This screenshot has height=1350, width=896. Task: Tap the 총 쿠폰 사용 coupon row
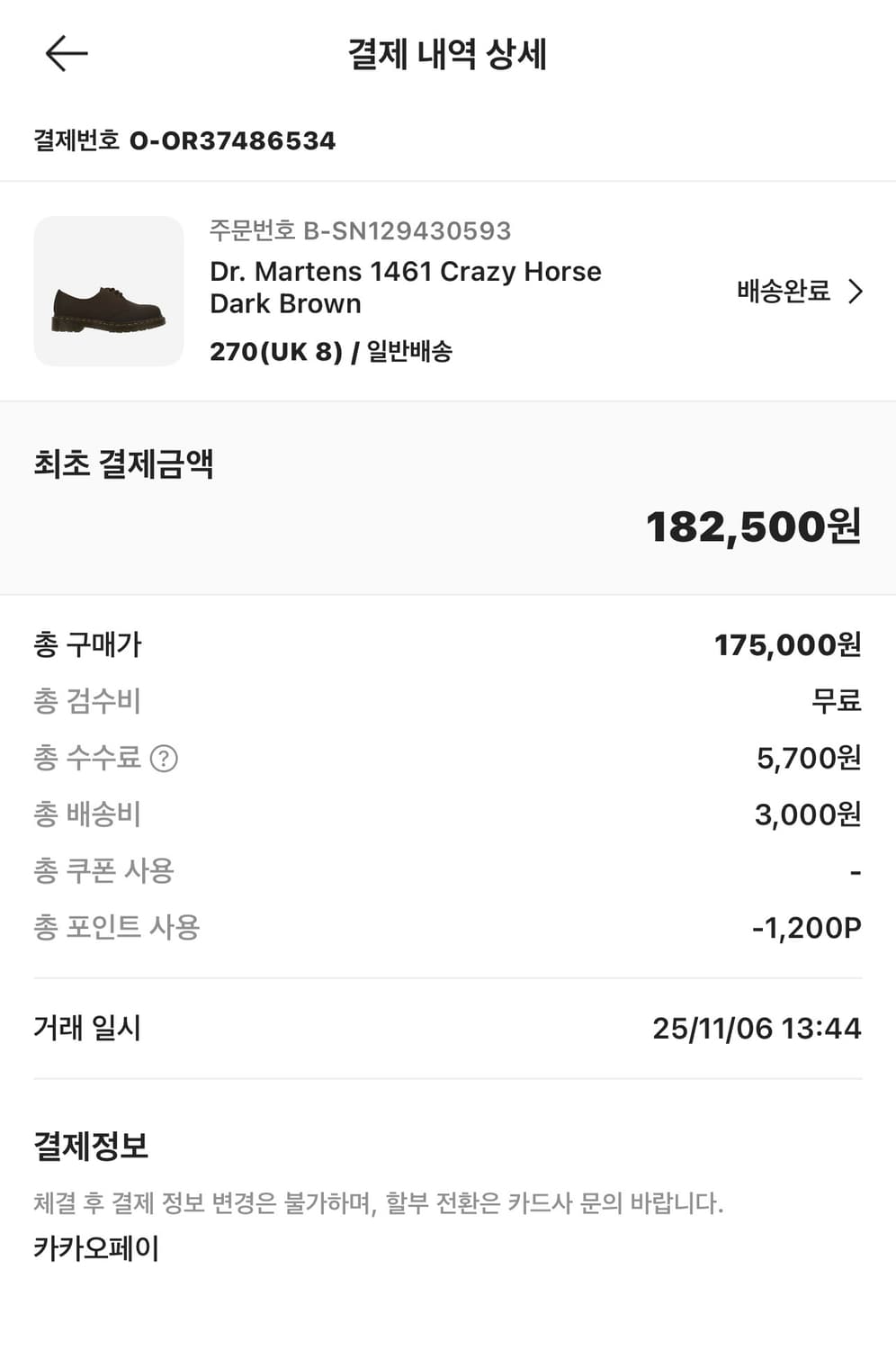pyautogui.click(x=100, y=870)
